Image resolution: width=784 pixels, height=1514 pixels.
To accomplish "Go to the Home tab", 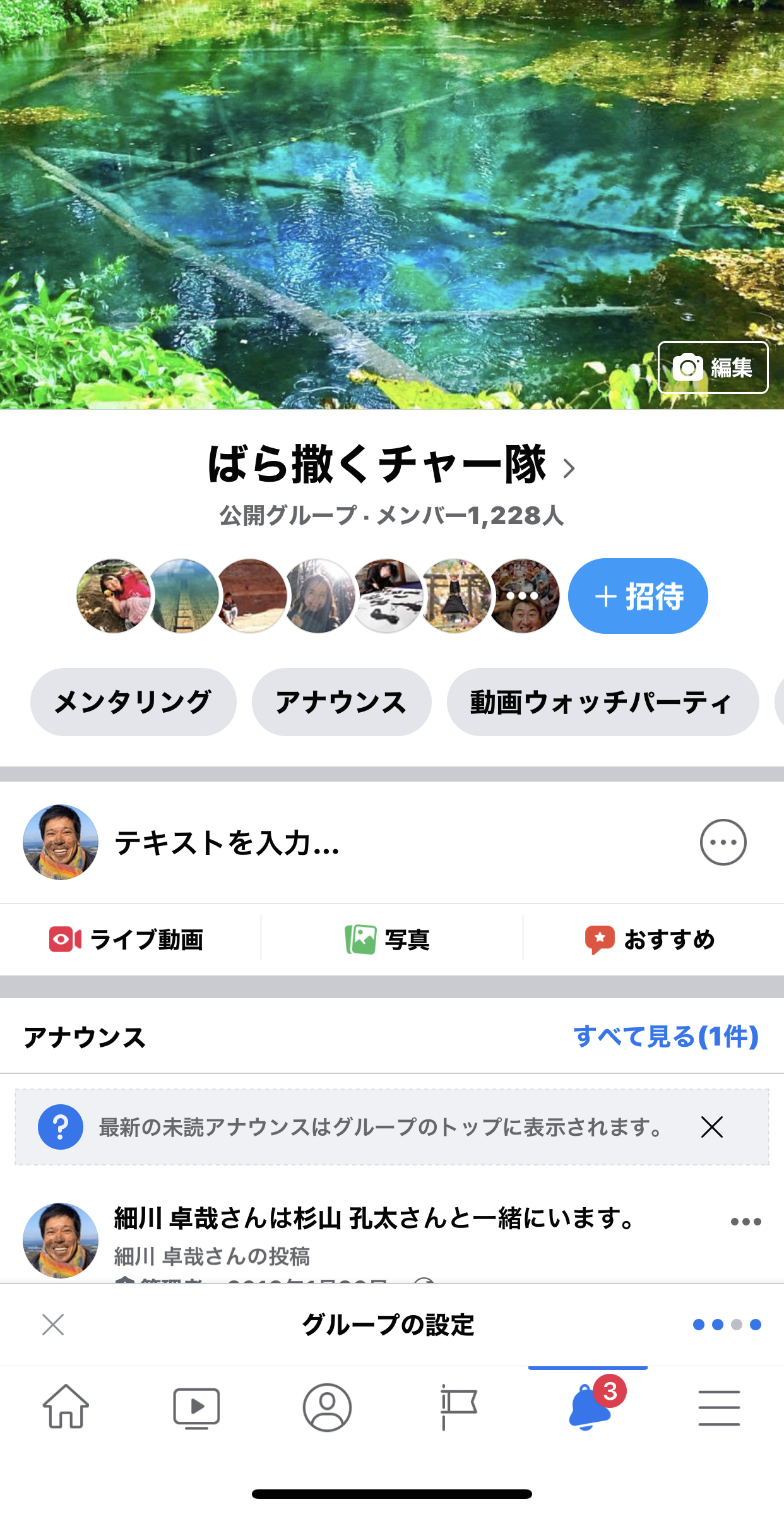I will pos(66,1407).
